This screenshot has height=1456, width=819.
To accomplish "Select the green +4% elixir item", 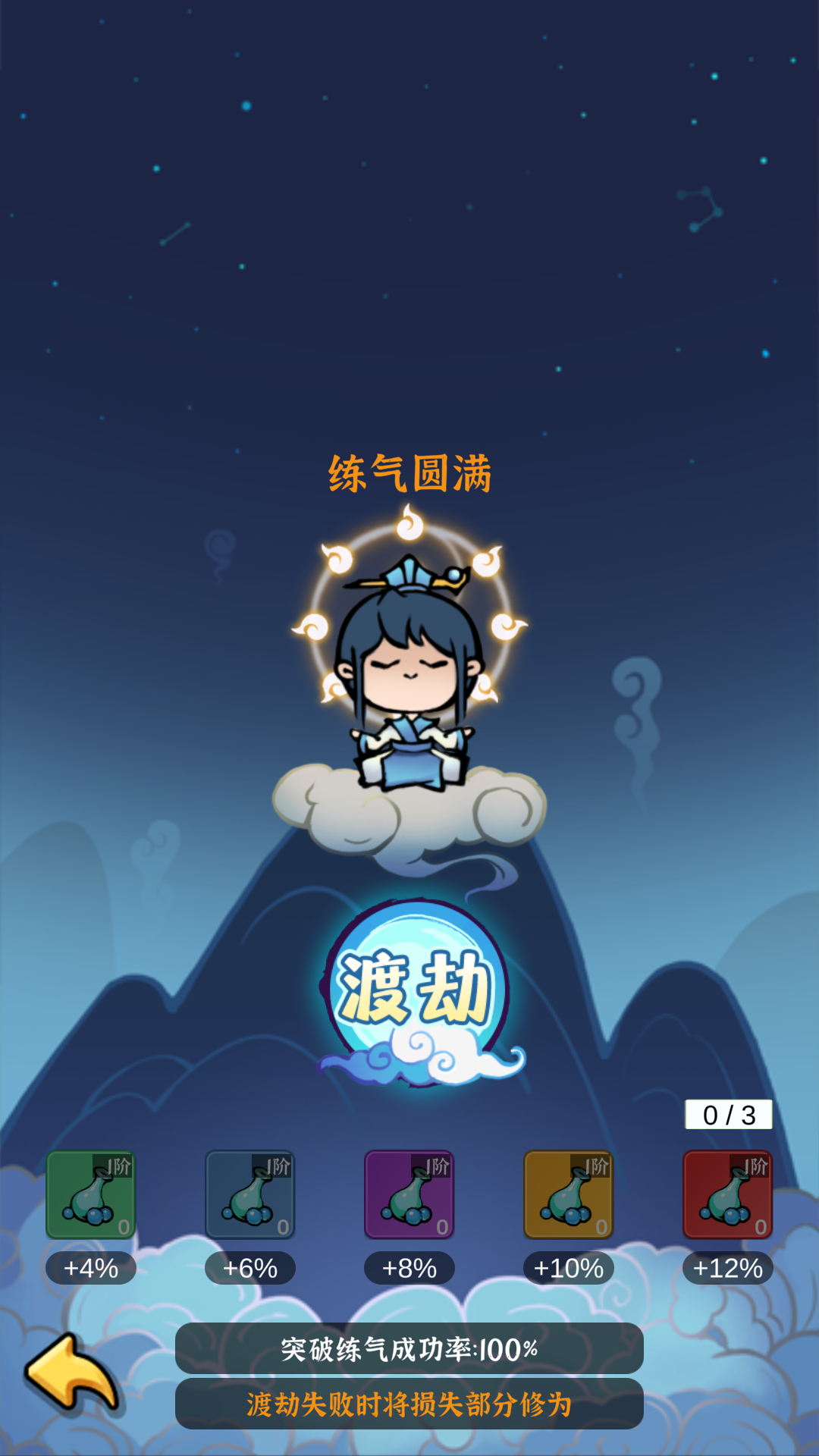I will click(91, 1194).
